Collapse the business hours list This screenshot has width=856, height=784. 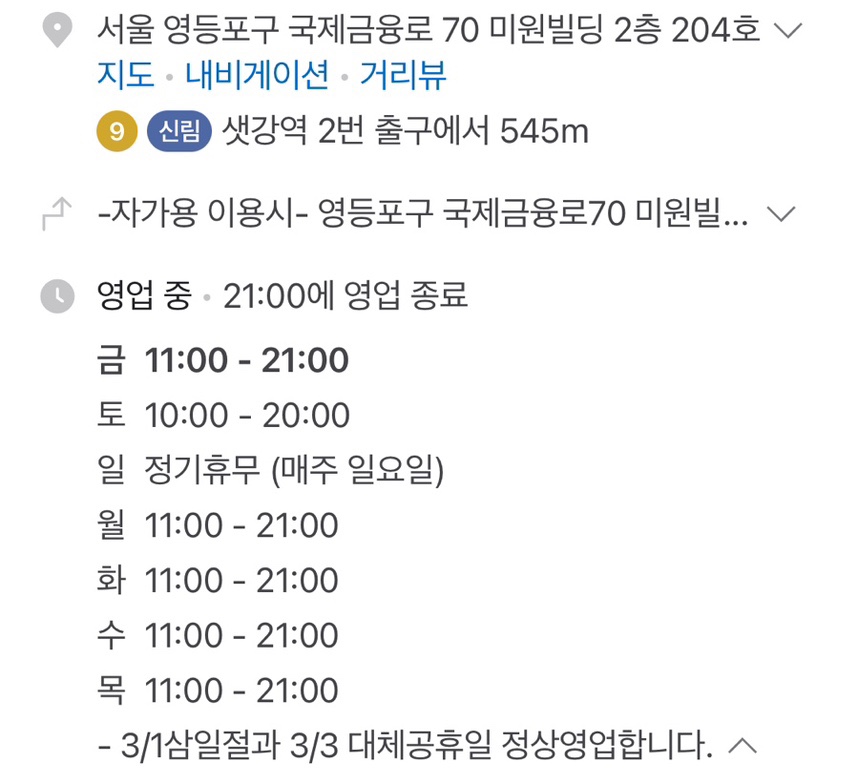tap(742, 745)
